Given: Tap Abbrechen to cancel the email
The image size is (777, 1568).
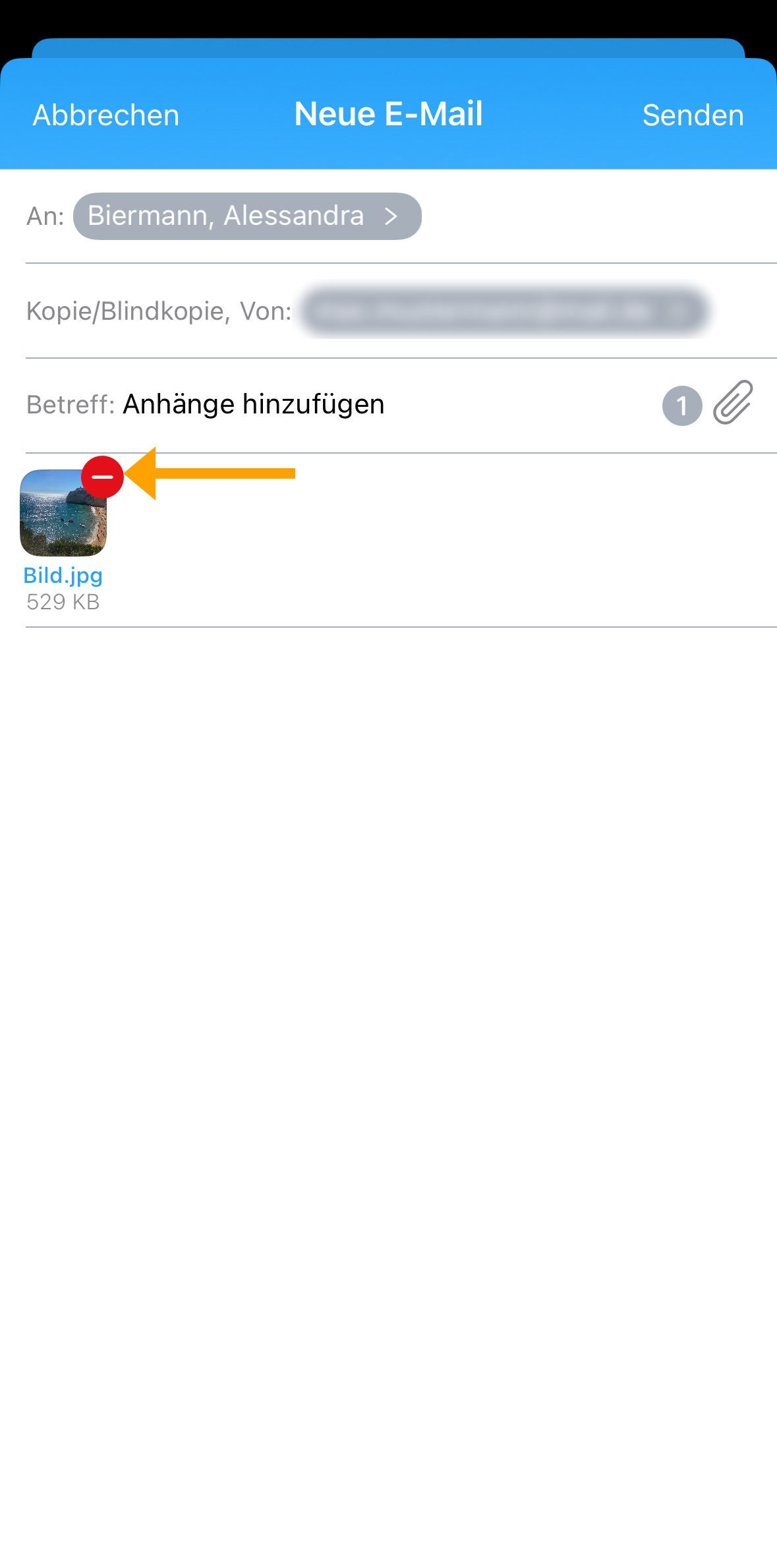Looking at the screenshot, I should click(x=106, y=115).
